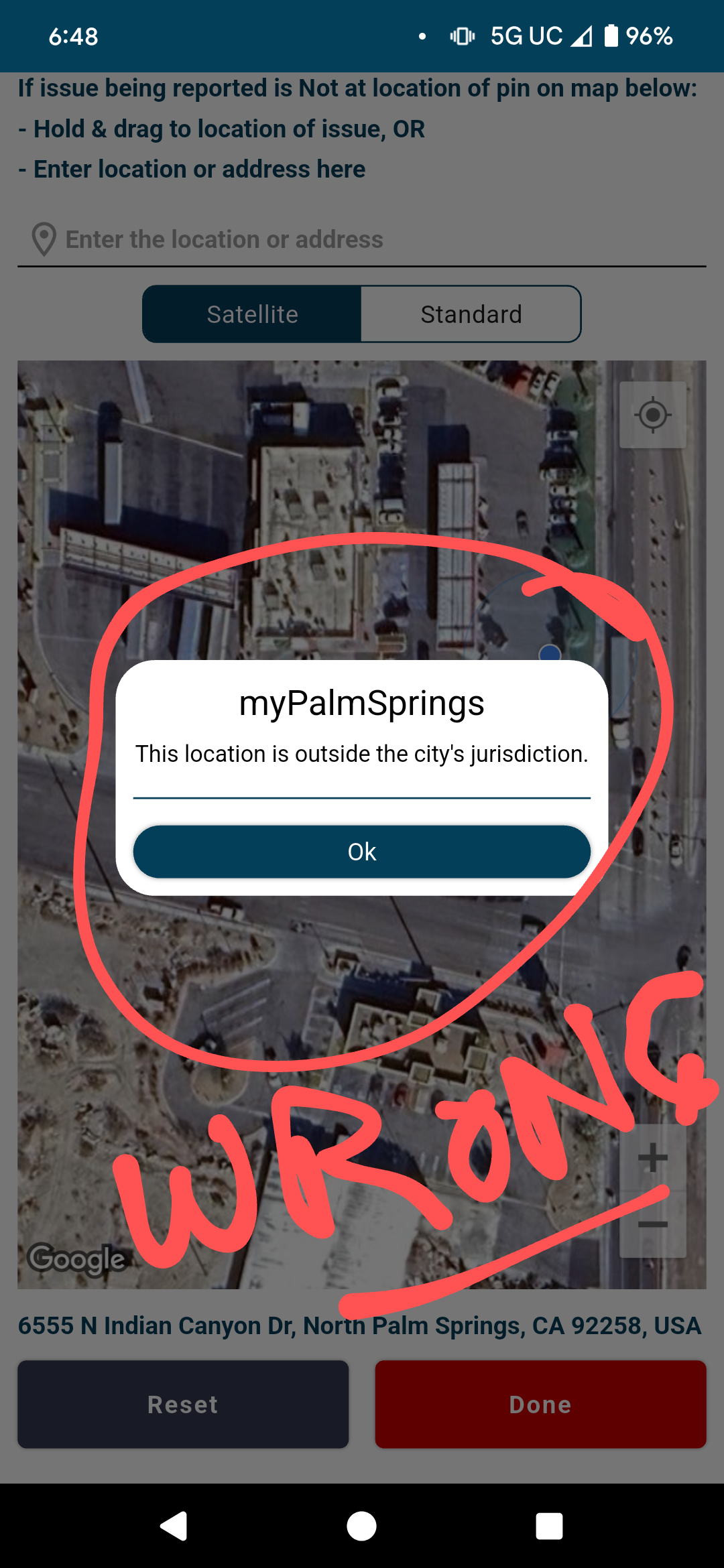Confirm the location with Done
This screenshot has width=724, height=1568.
[x=540, y=1404]
